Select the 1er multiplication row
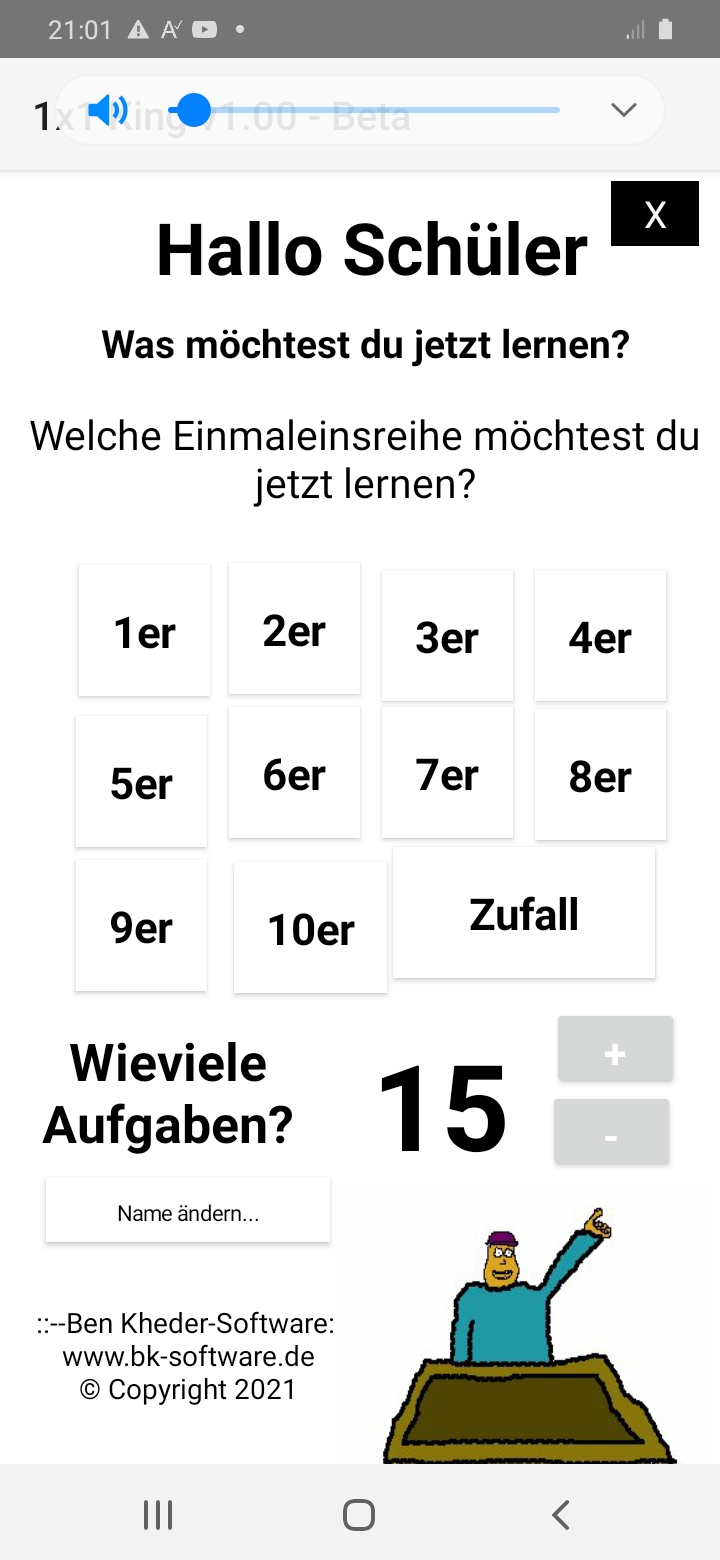Screen dimensions: 720x1560 click(x=144, y=631)
